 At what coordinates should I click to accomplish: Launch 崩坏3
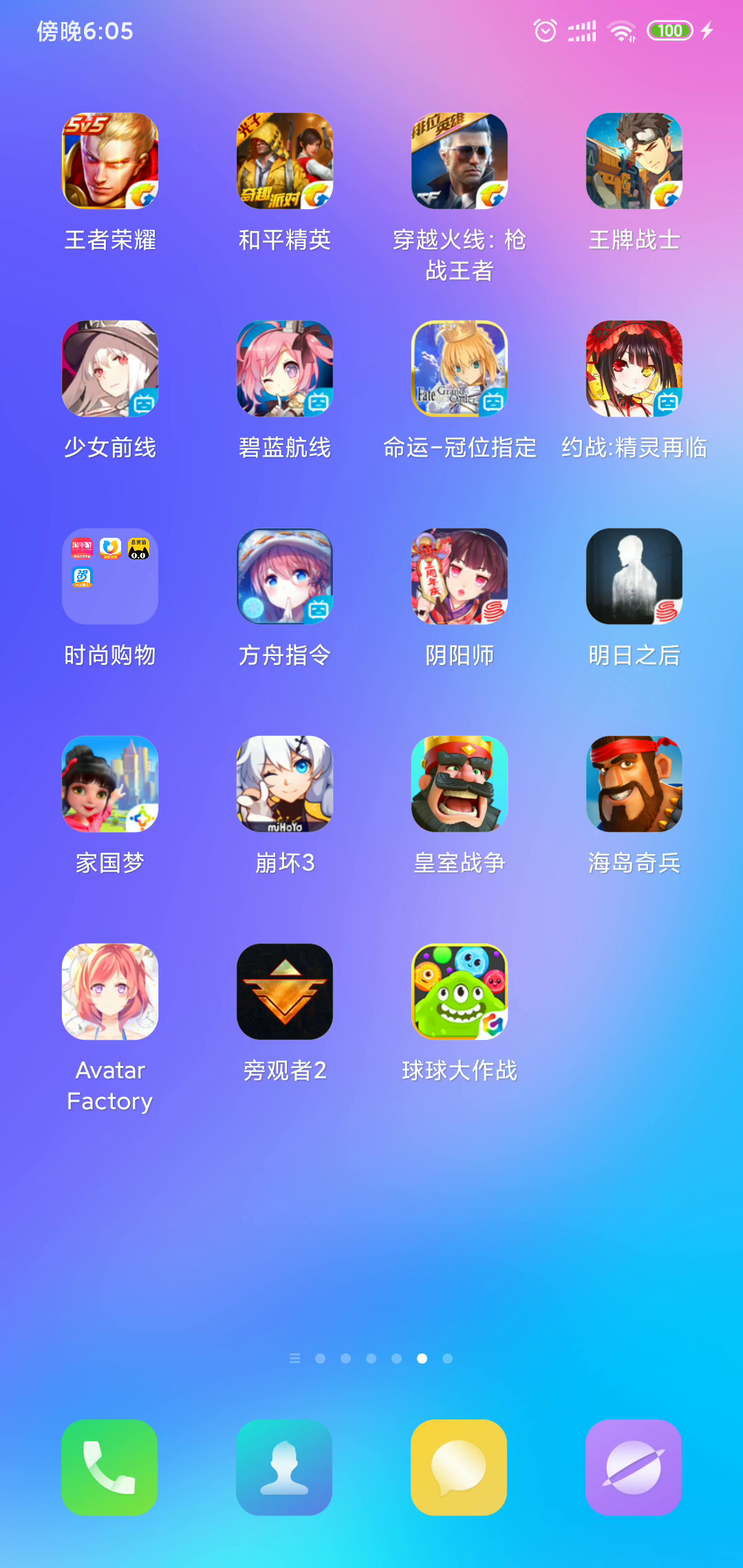pyautogui.click(x=285, y=784)
